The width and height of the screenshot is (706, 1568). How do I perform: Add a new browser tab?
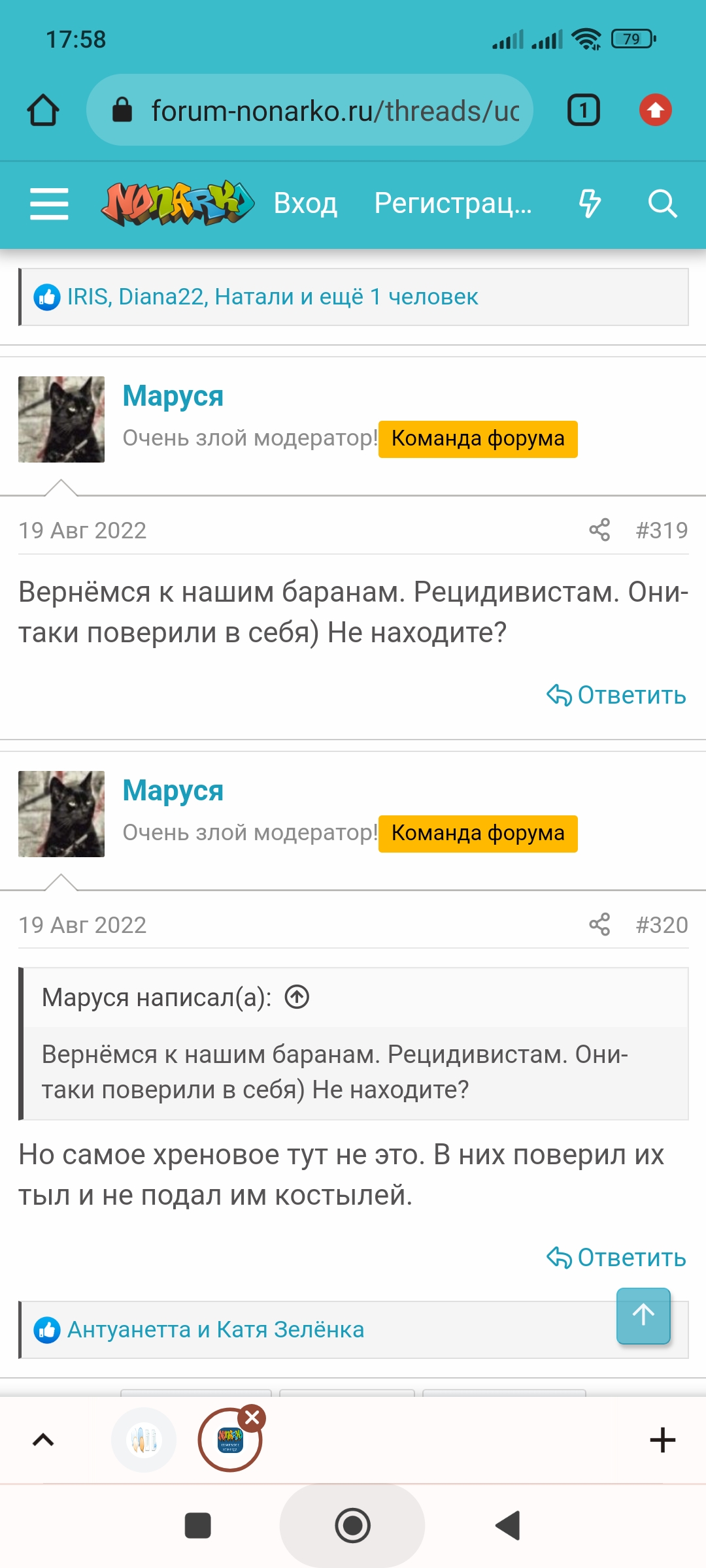tap(662, 1440)
